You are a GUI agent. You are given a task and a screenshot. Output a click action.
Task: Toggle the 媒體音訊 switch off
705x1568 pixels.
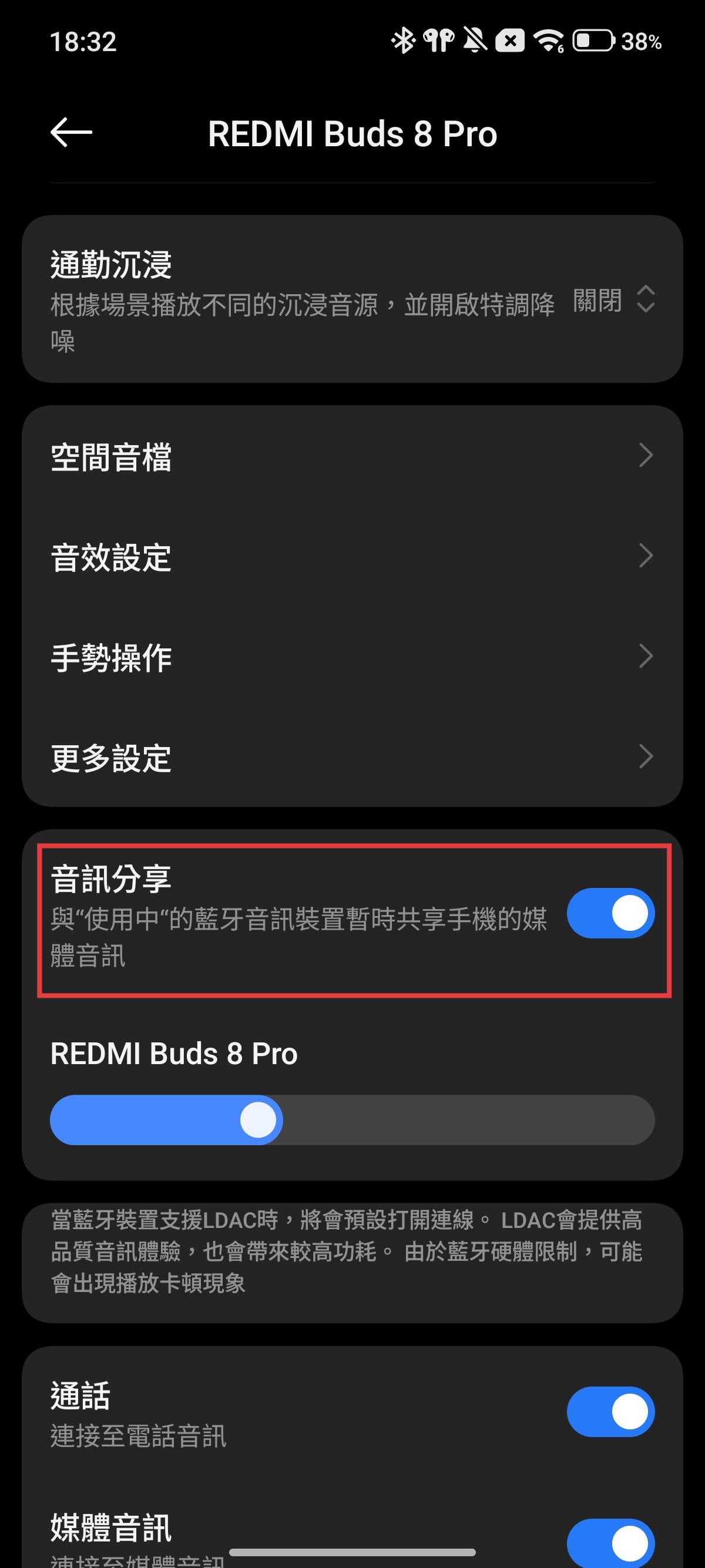(610, 1541)
